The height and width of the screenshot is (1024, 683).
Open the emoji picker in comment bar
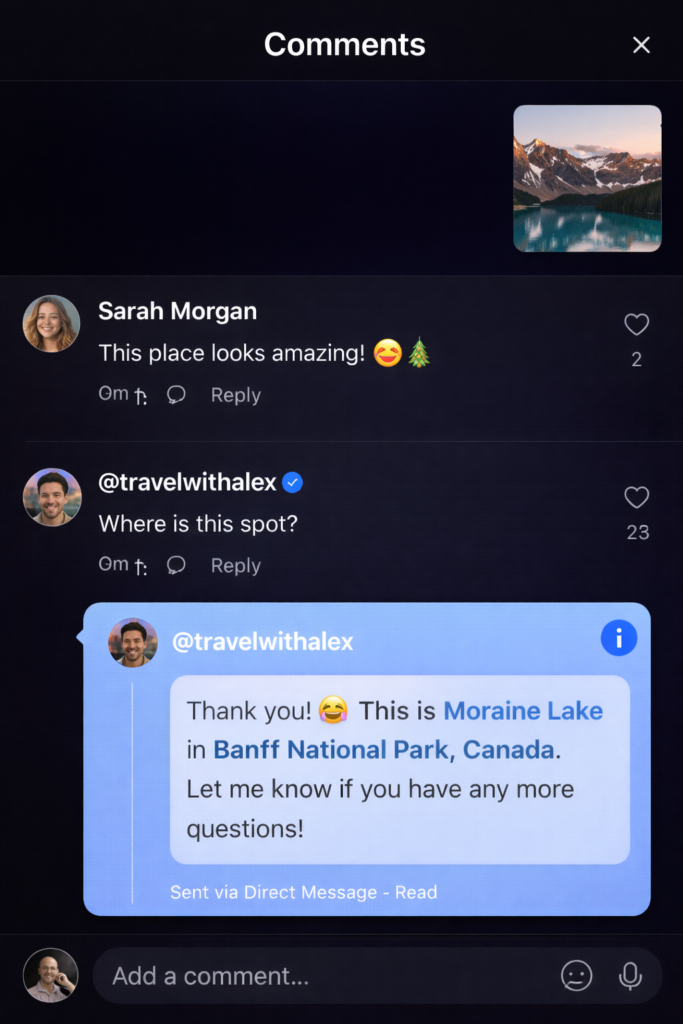576,976
